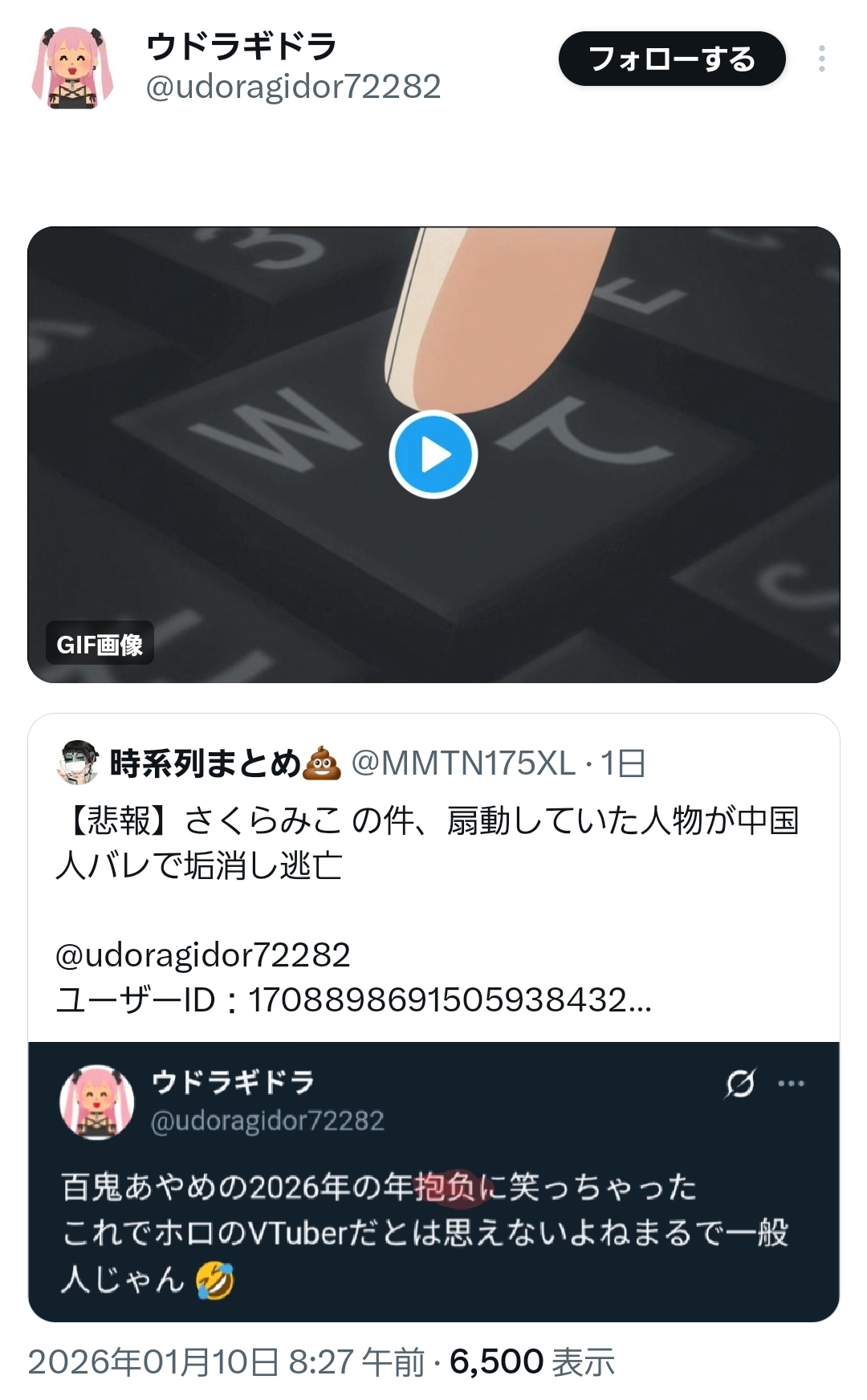Open ウドラギドラ's profile avatar
Screen dimensions: 867x1400
[72, 67]
